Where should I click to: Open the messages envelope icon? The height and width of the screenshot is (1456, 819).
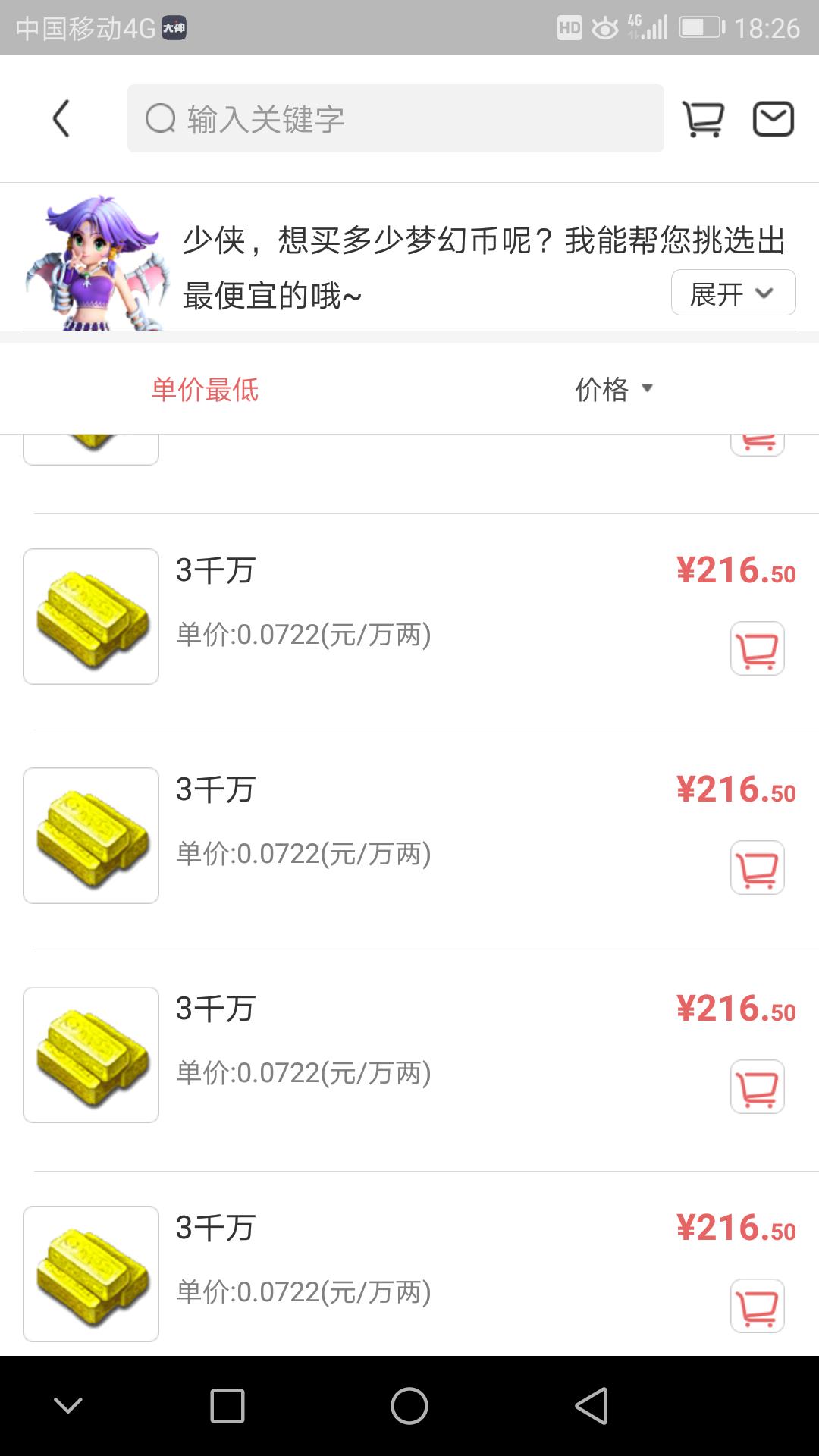click(x=773, y=119)
